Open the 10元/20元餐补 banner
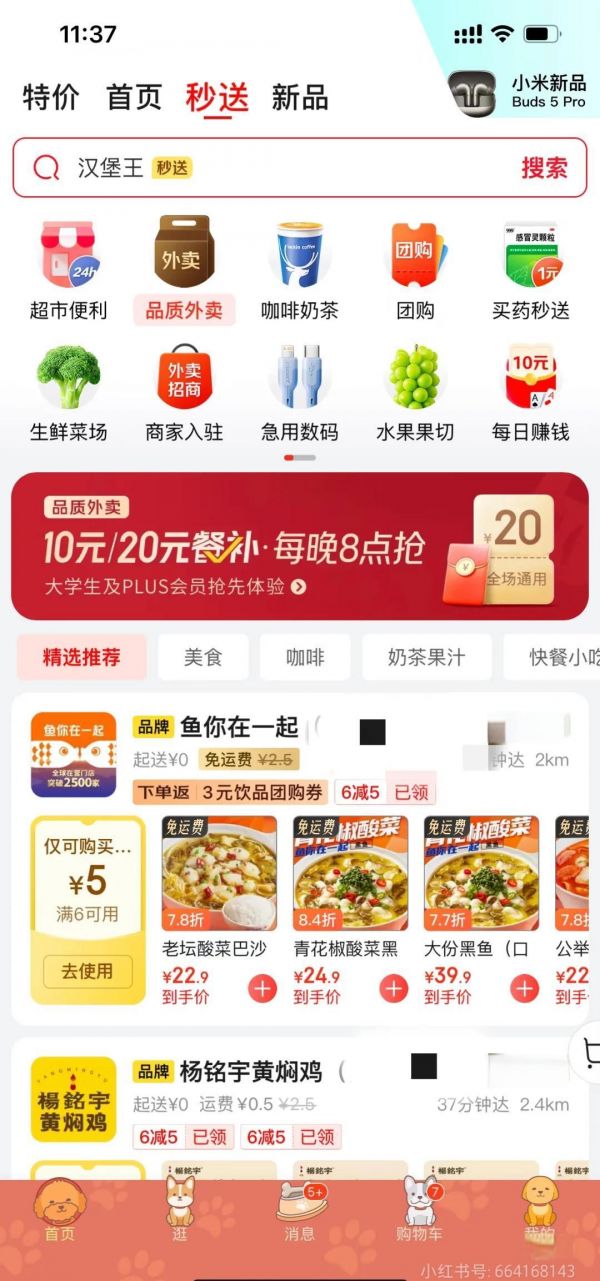 (x=300, y=547)
